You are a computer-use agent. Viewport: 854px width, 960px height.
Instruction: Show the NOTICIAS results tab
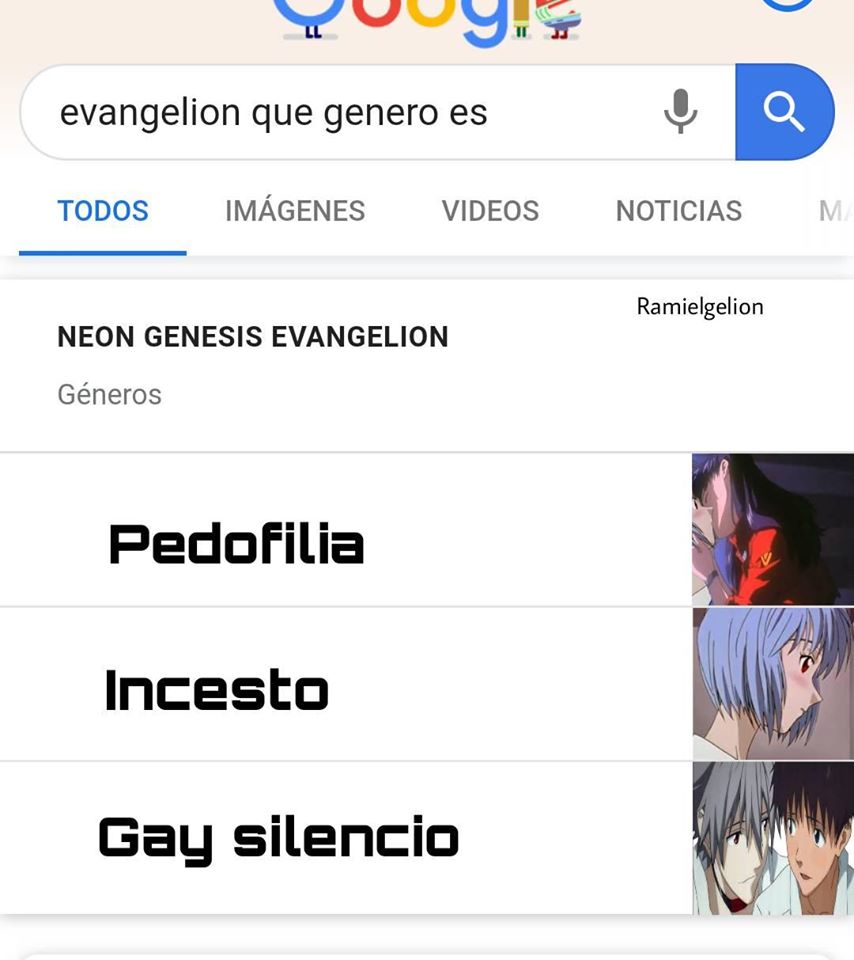pyautogui.click(x=679, y=211)
